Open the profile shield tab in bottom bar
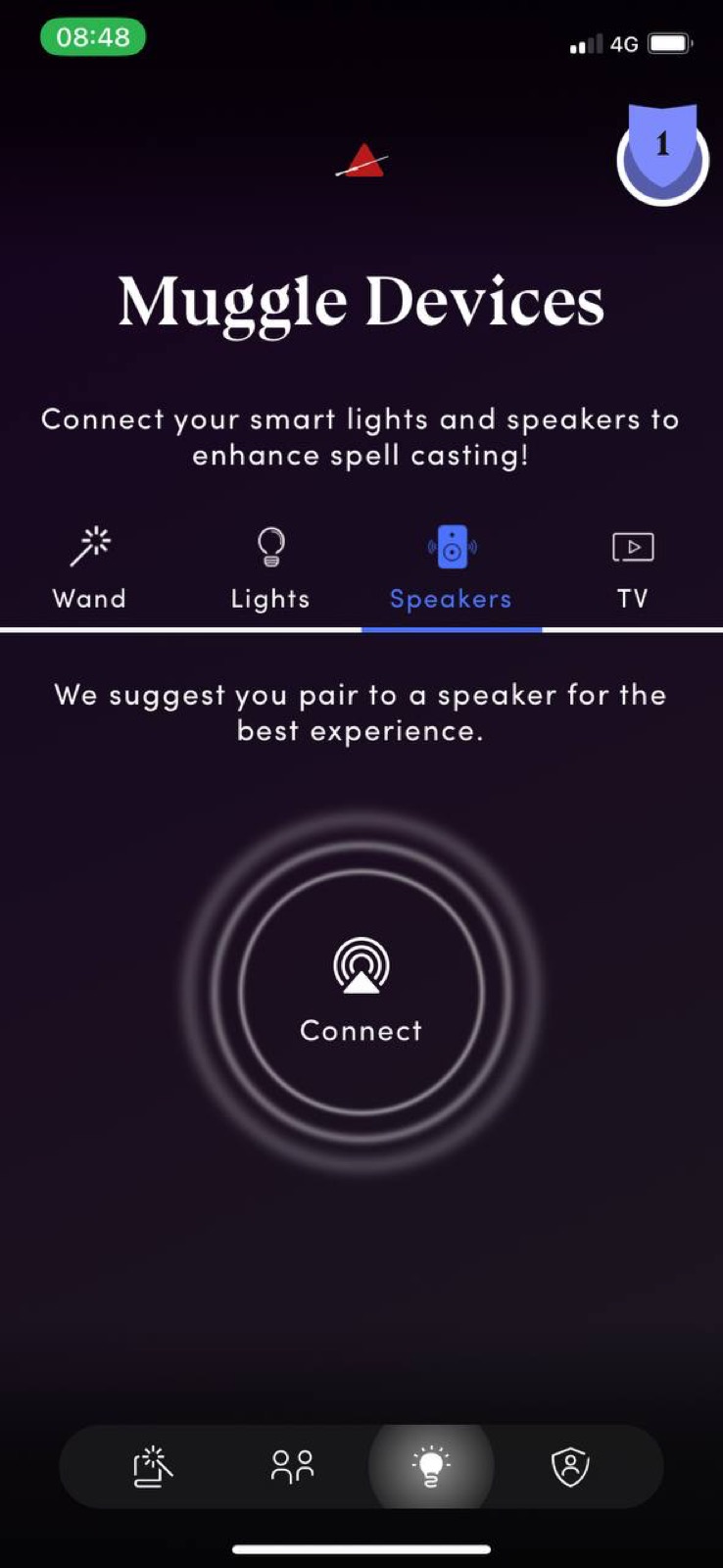Viewport: 723px width, 1568px height. (x=570, y=1466)
